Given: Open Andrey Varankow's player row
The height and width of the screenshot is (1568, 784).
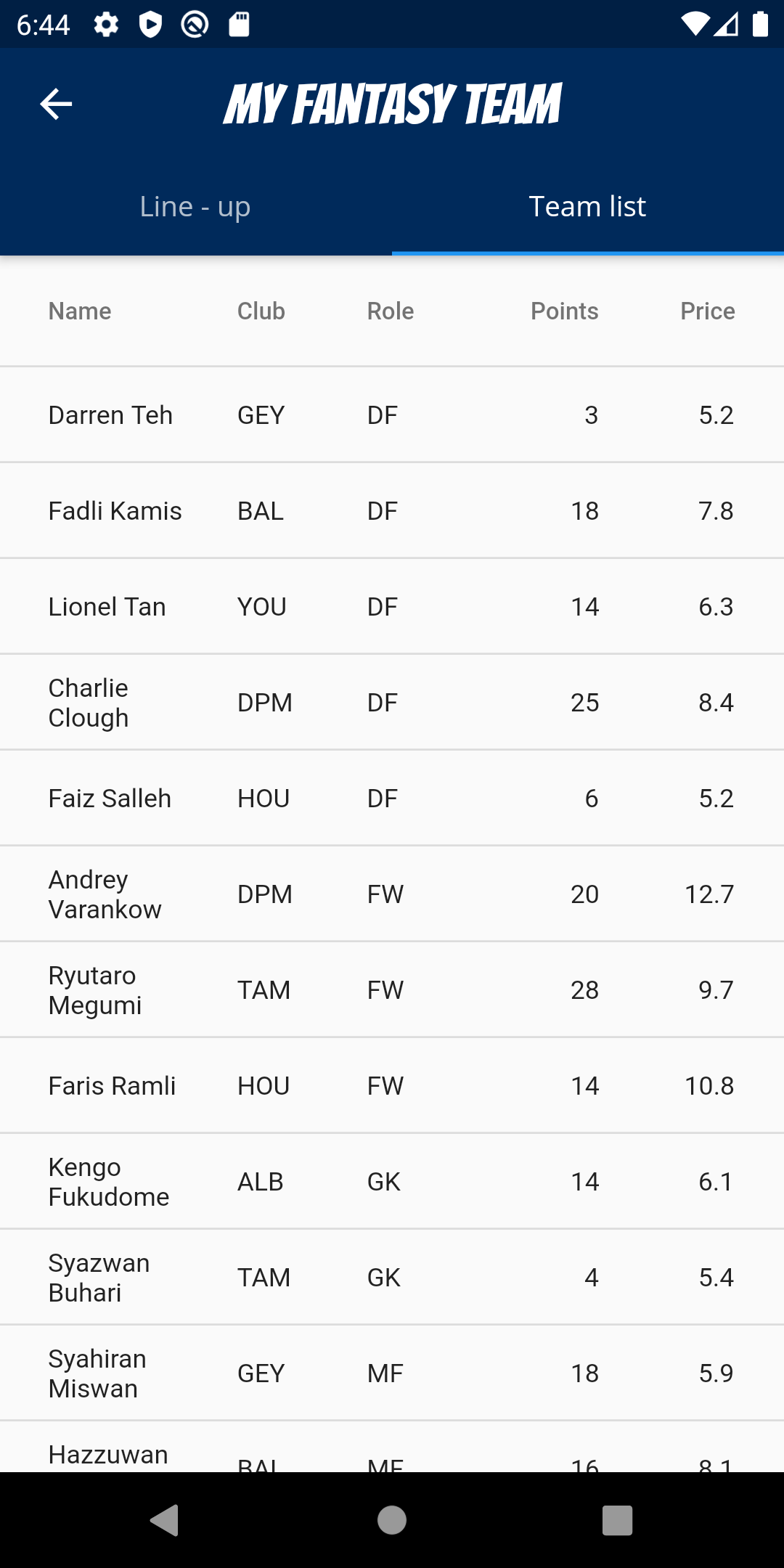Looking at the screenshot, I should coord(392,894).
